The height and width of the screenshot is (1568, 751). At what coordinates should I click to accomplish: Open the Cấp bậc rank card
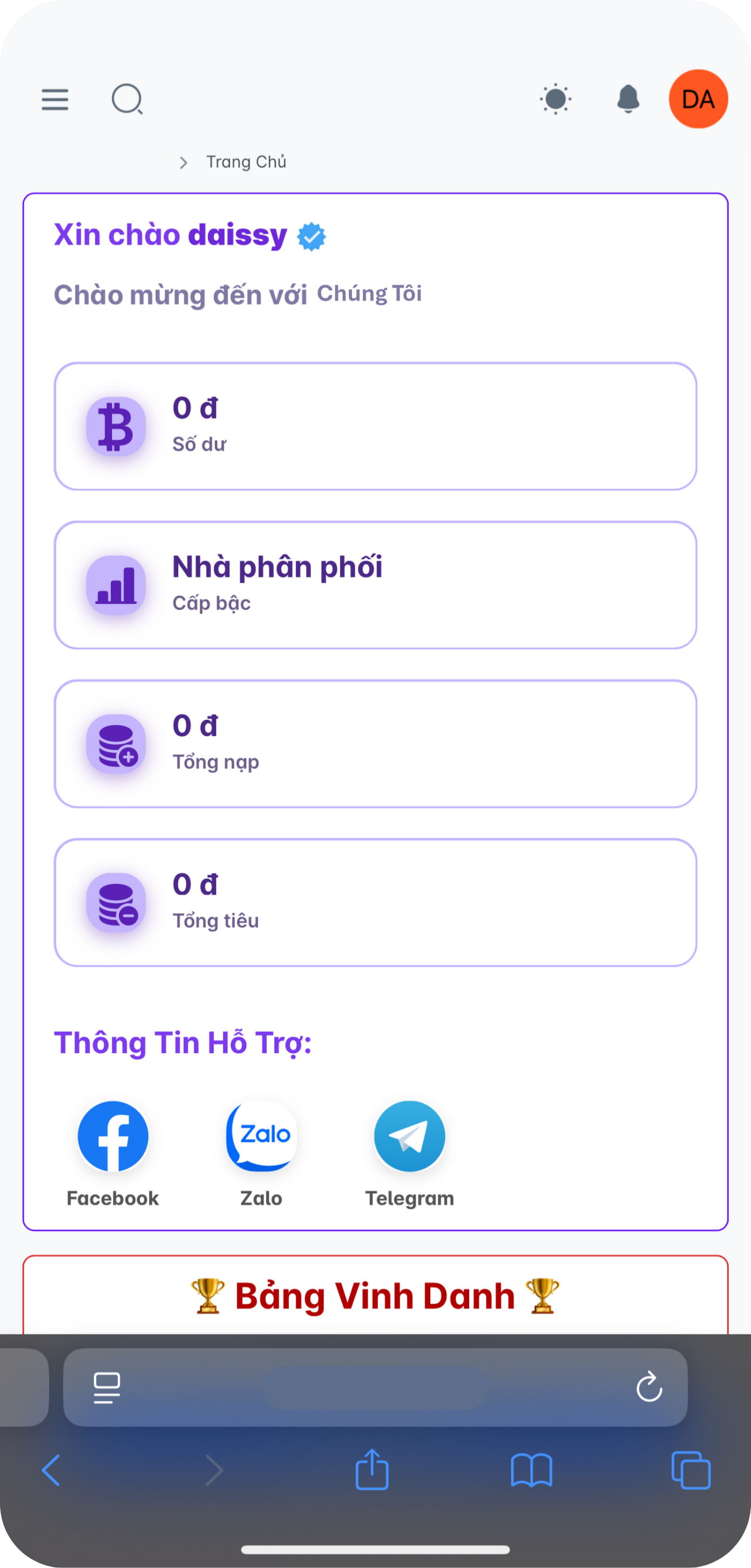pos(375,585)
